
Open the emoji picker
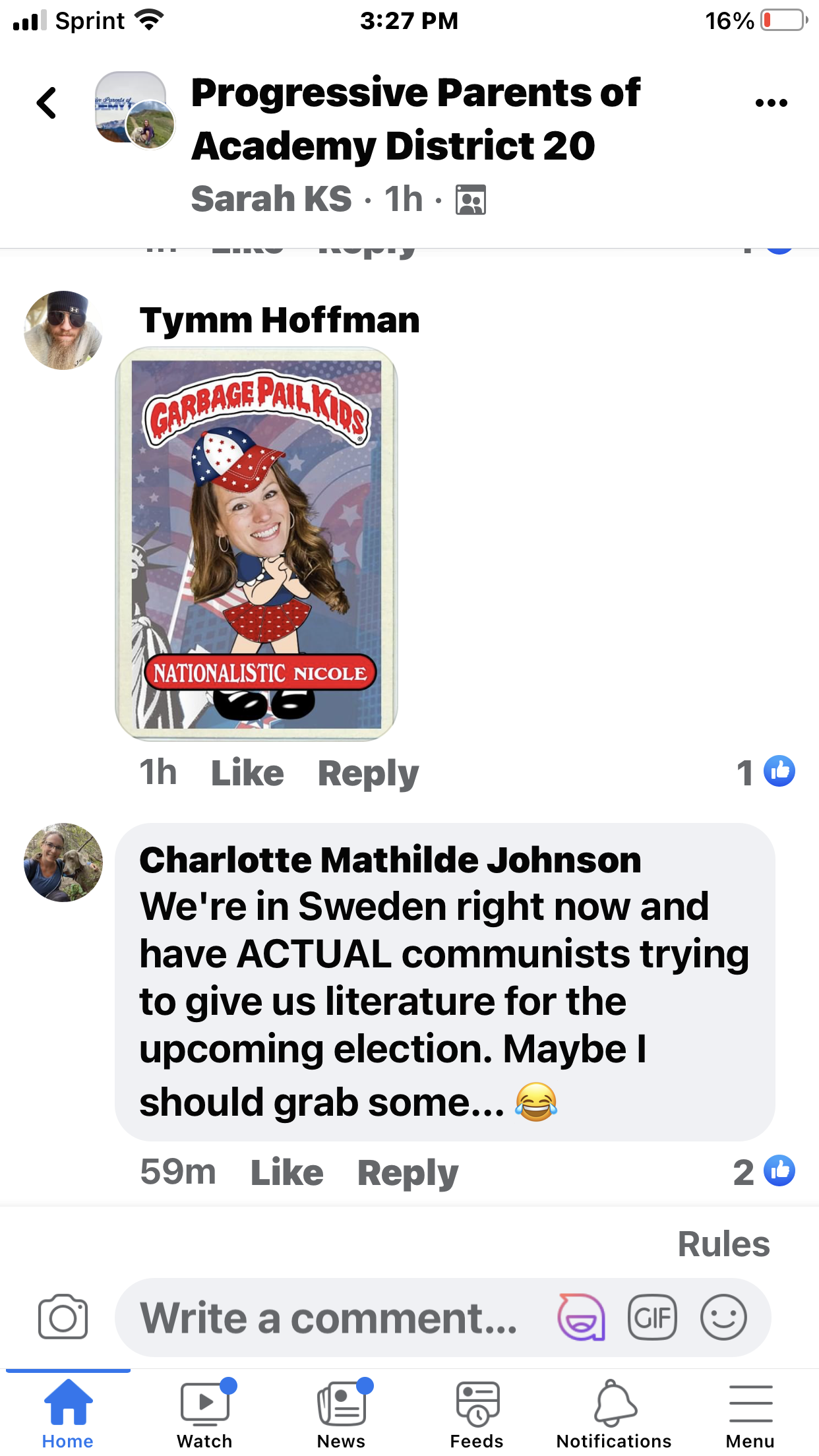pos(723,1318)
